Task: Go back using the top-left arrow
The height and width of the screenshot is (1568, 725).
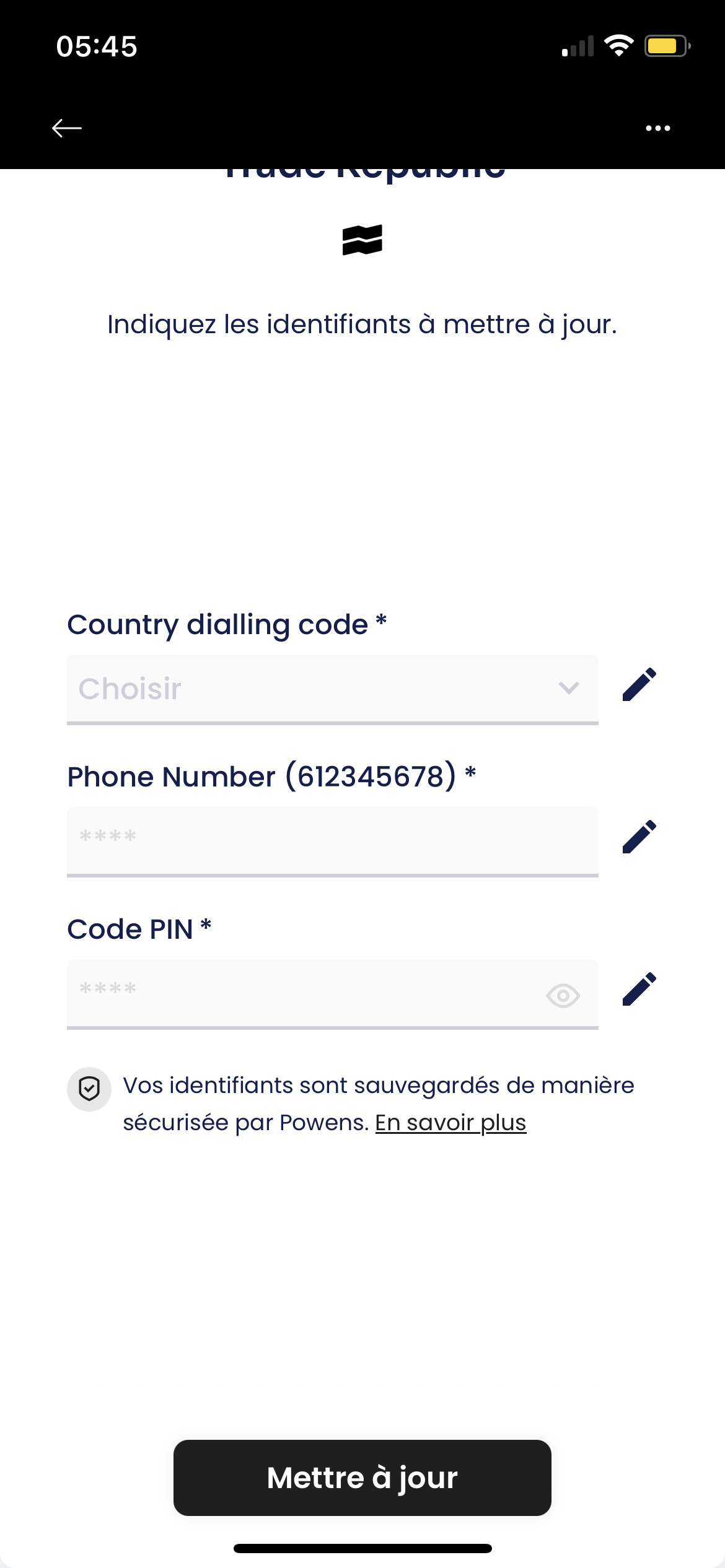Action: [x=67, y=128]
